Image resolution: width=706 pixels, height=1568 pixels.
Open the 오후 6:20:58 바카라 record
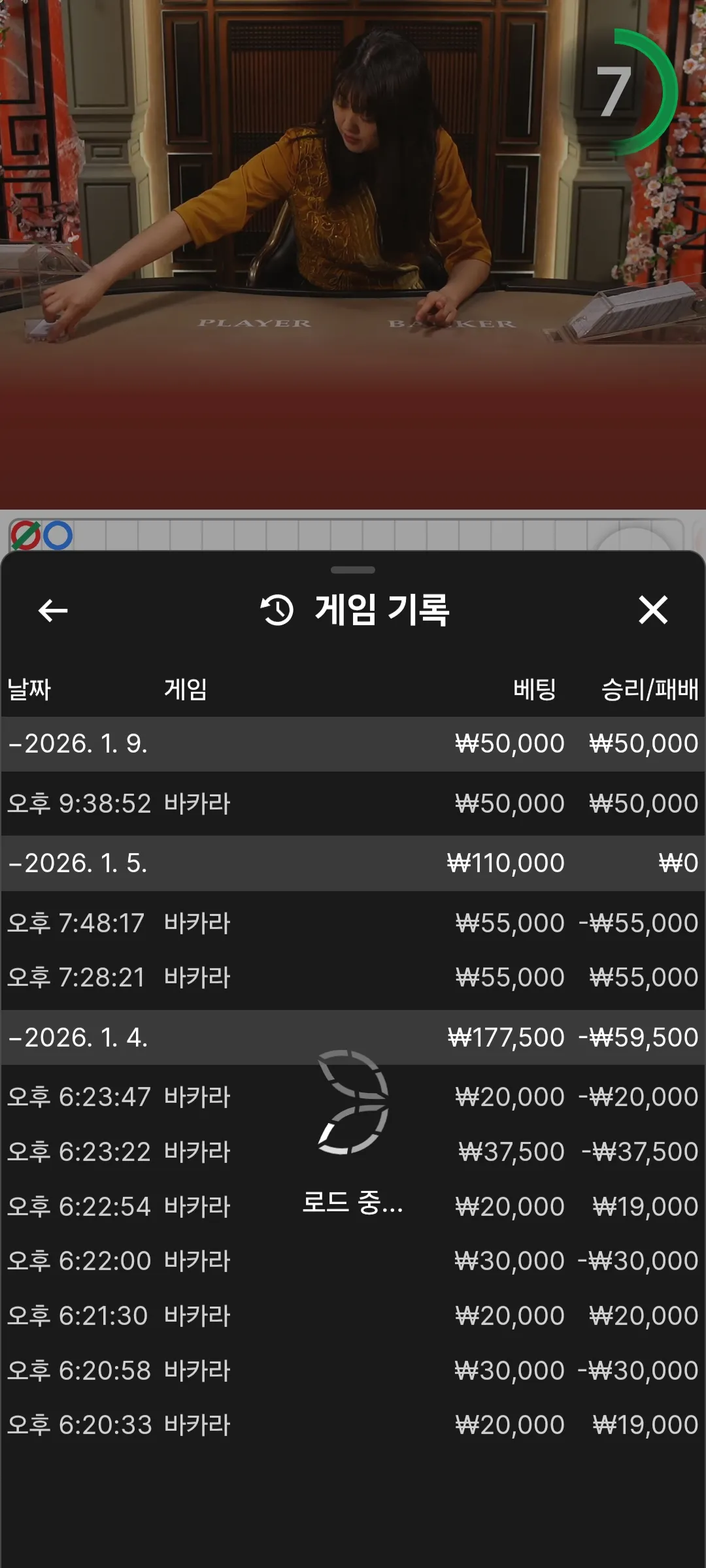(353, 1371)
